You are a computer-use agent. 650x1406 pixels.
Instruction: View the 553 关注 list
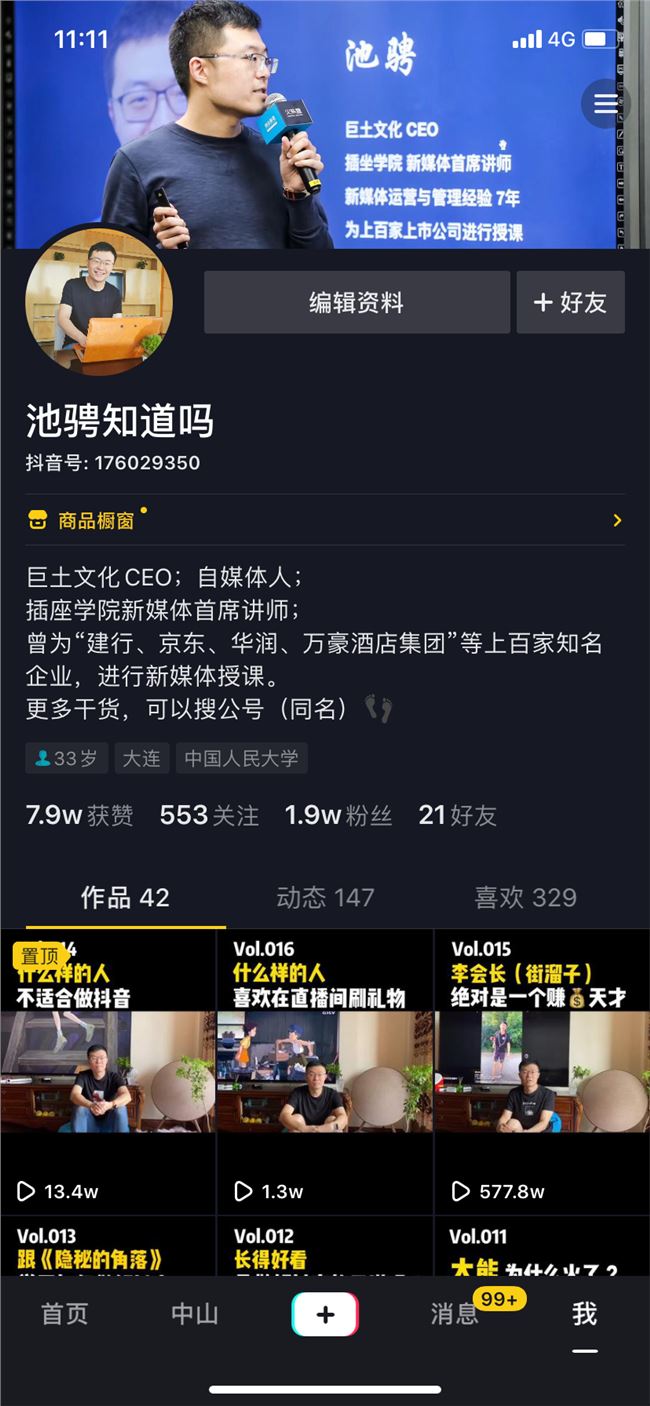point(209,815)
